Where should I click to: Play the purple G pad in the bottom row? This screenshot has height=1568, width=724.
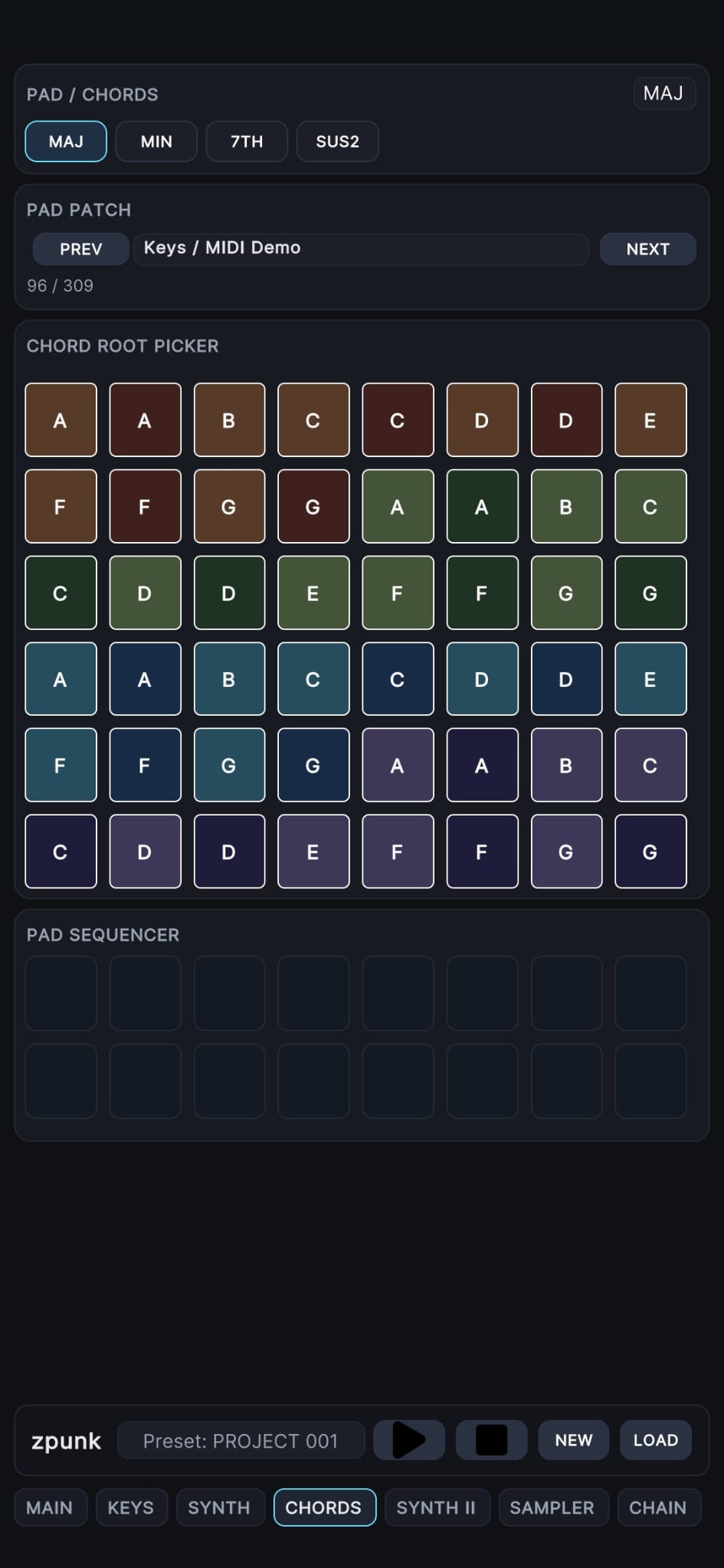pos(566,851)
